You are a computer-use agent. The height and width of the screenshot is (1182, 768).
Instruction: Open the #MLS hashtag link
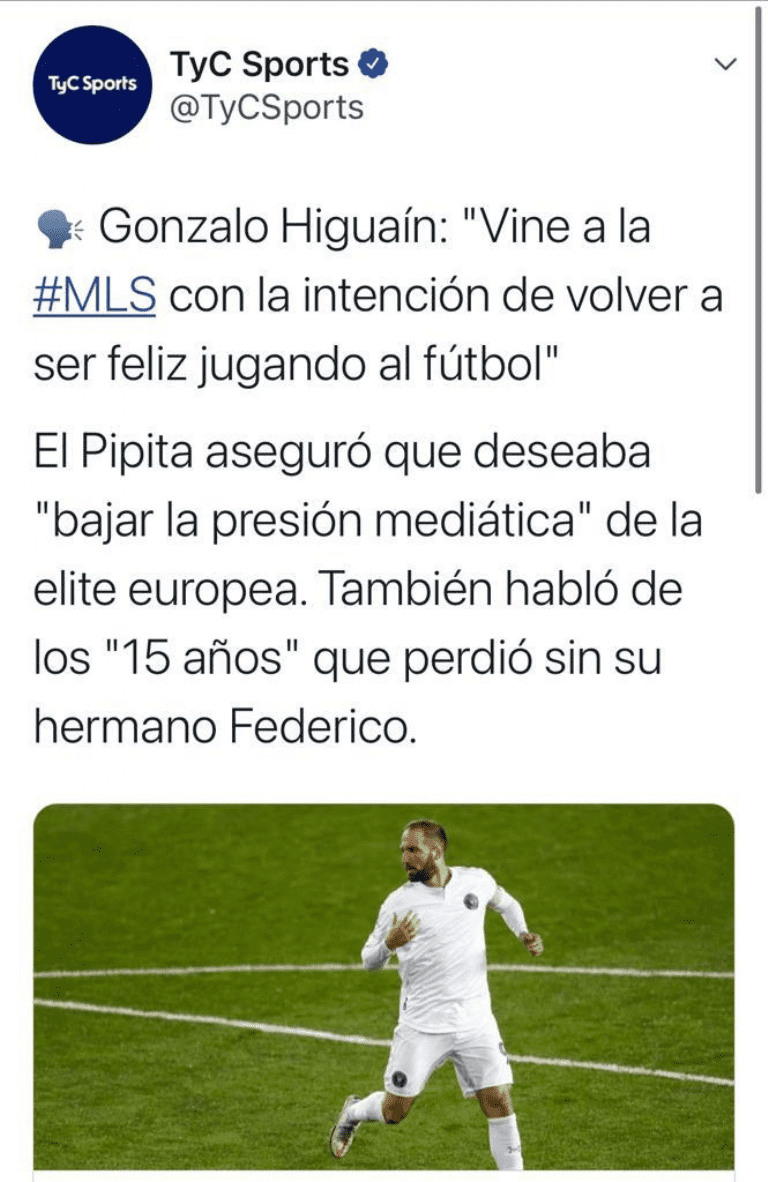pyautogui.click(x=94, y=298)
